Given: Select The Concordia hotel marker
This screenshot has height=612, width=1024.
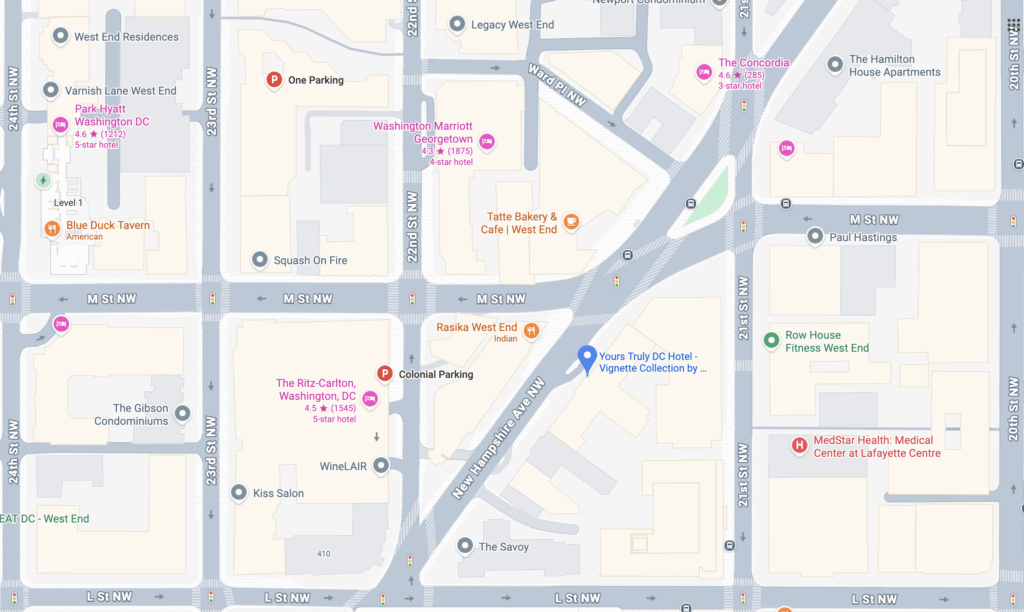Looking at the screenshot, I should 703,72.
